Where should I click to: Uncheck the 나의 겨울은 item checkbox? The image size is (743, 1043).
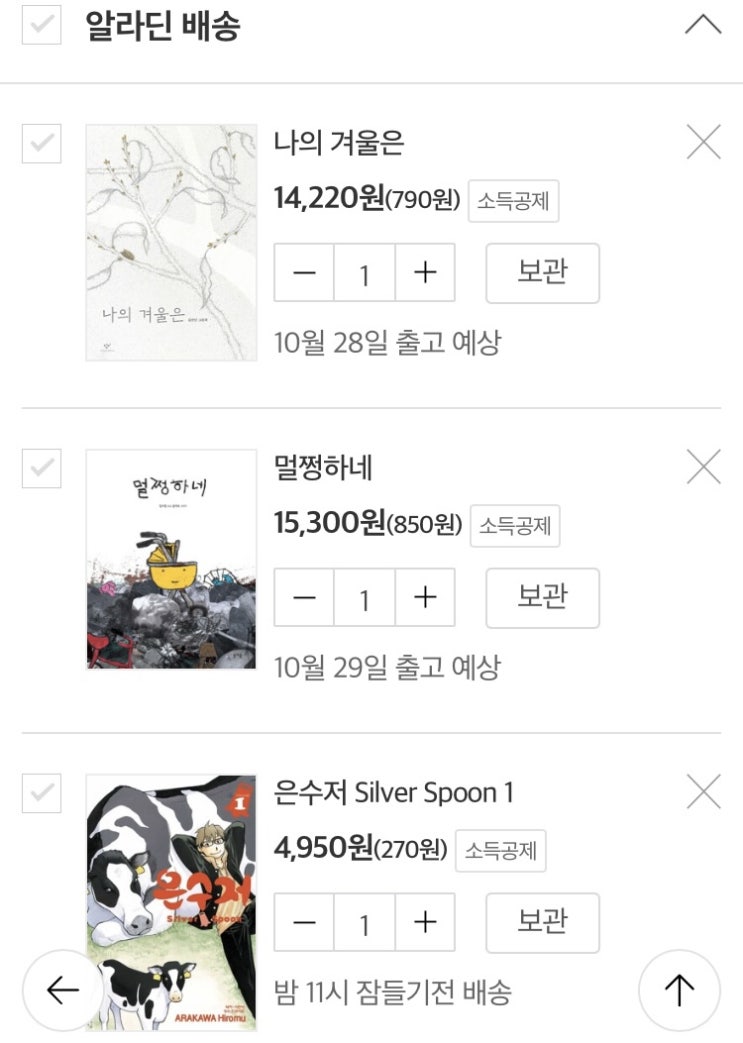tap(41, 143)
